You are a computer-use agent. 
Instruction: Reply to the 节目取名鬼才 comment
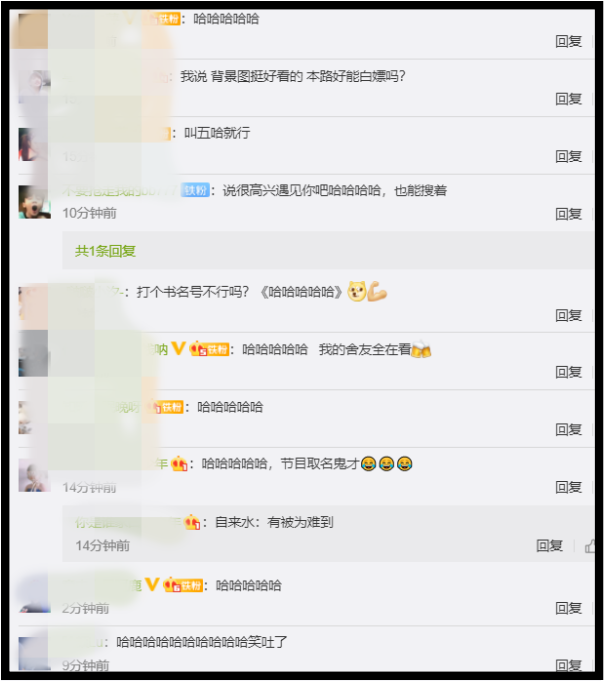(x=568, y=487)
